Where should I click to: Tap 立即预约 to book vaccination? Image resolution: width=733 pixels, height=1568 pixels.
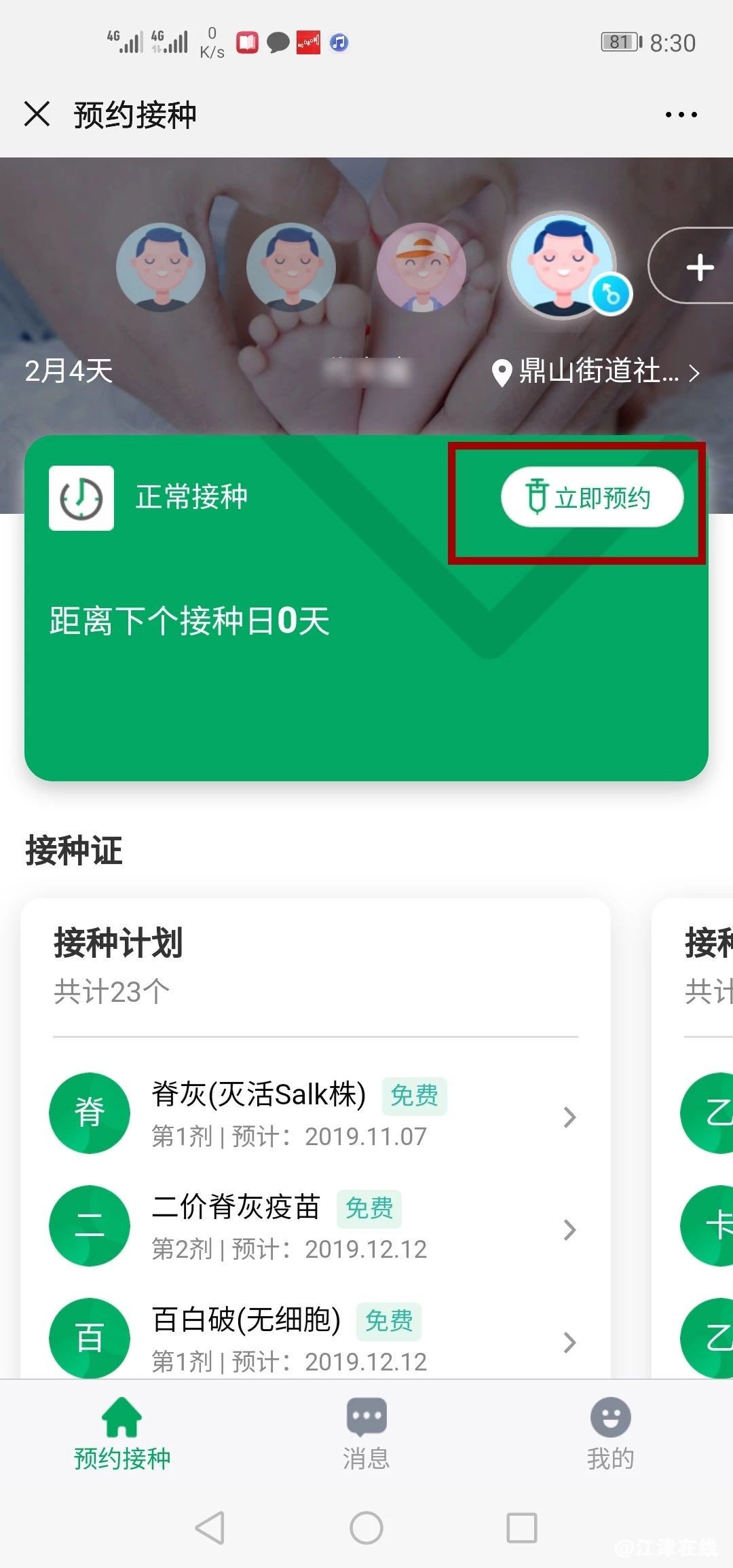click(592, 497)
